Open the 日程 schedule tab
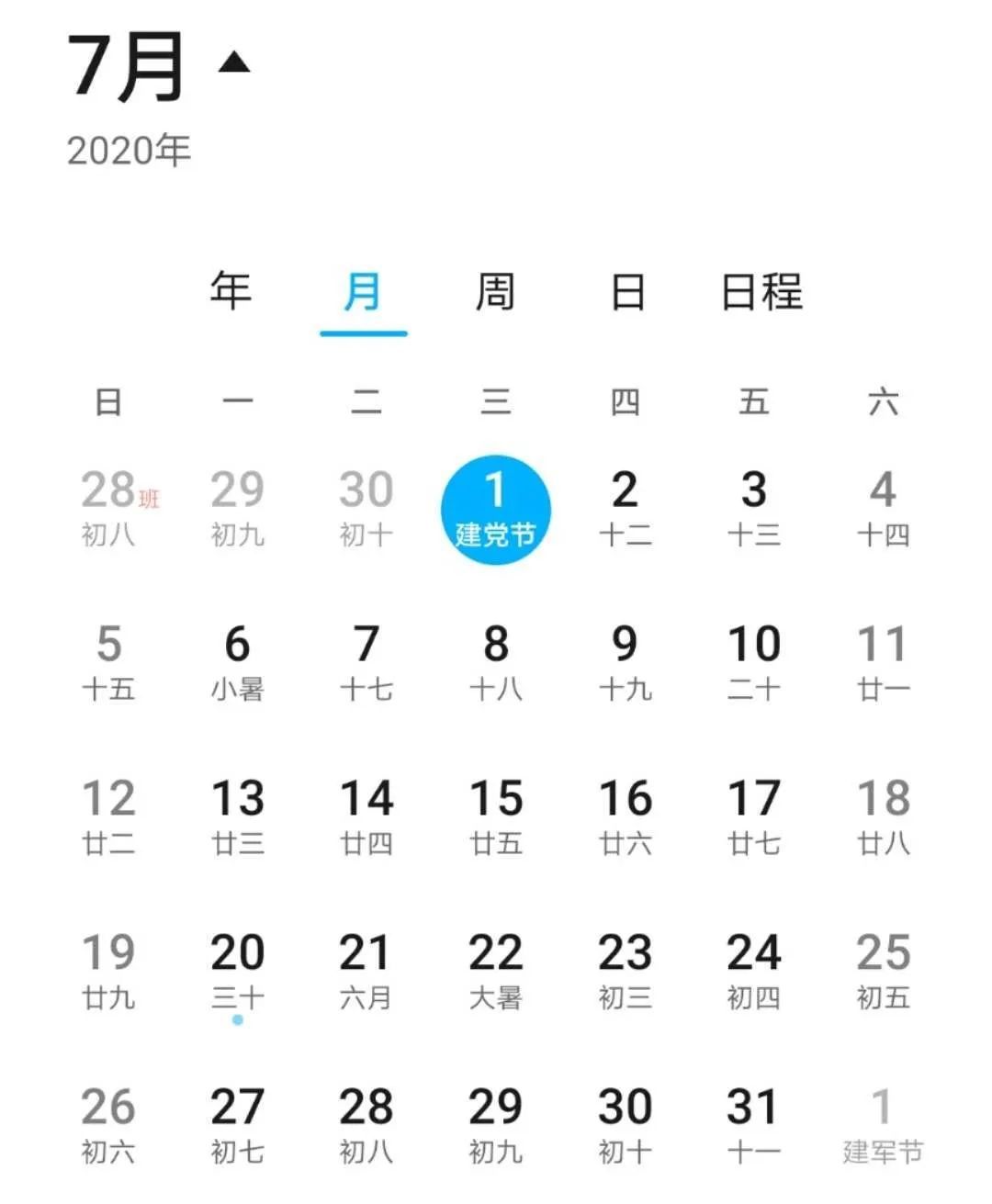992x1204 pixels. [x=761, y=292]
